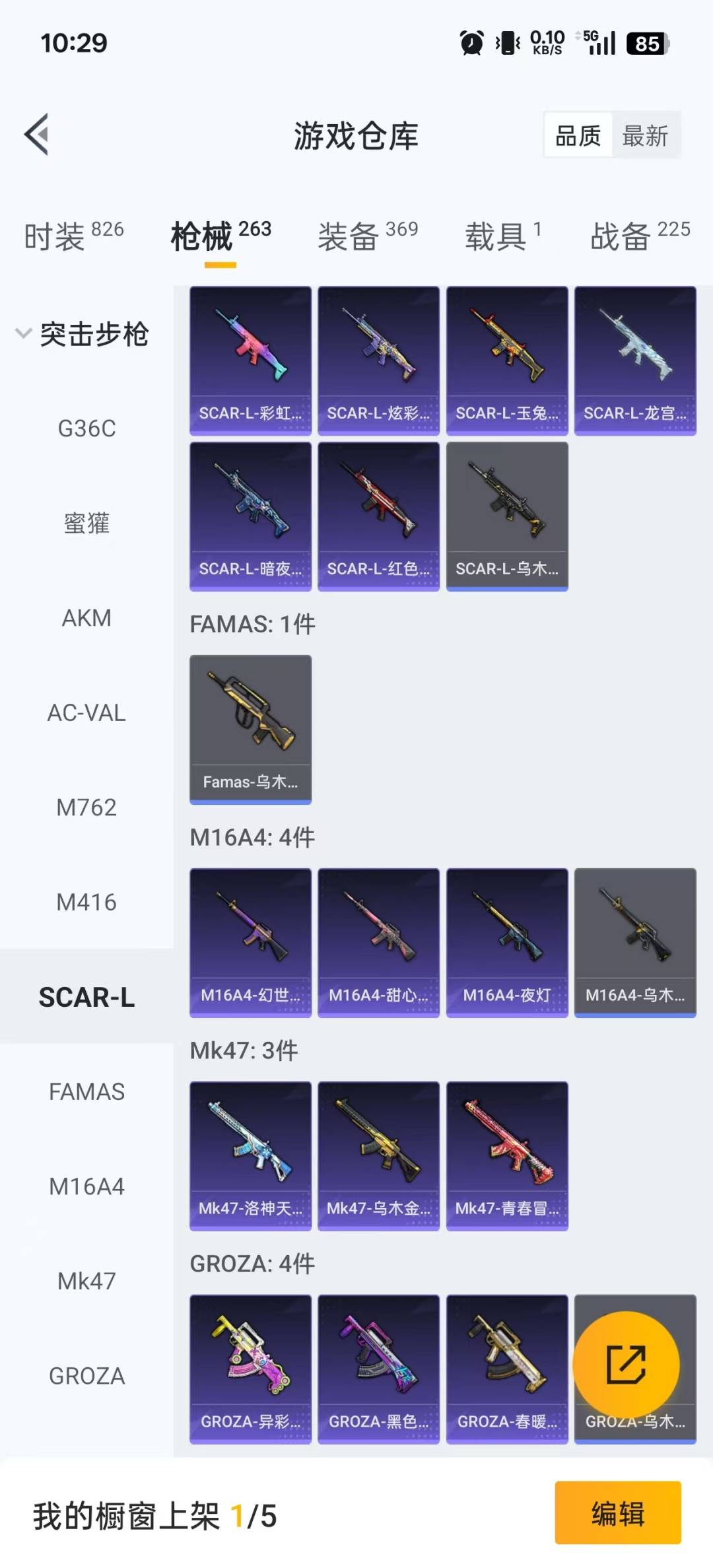Screen dimensions: 713x1568
Task: Jump to the AKM section
Action: coord(86,619)
